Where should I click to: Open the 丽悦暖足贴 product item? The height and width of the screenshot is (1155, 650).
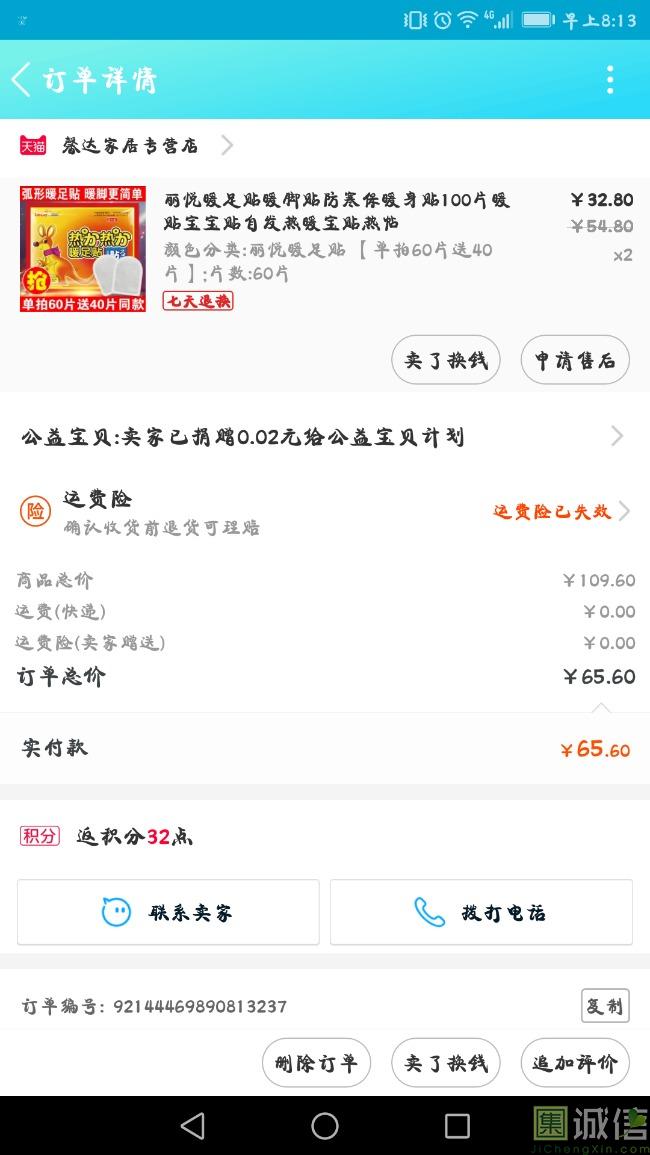point(325,249)
